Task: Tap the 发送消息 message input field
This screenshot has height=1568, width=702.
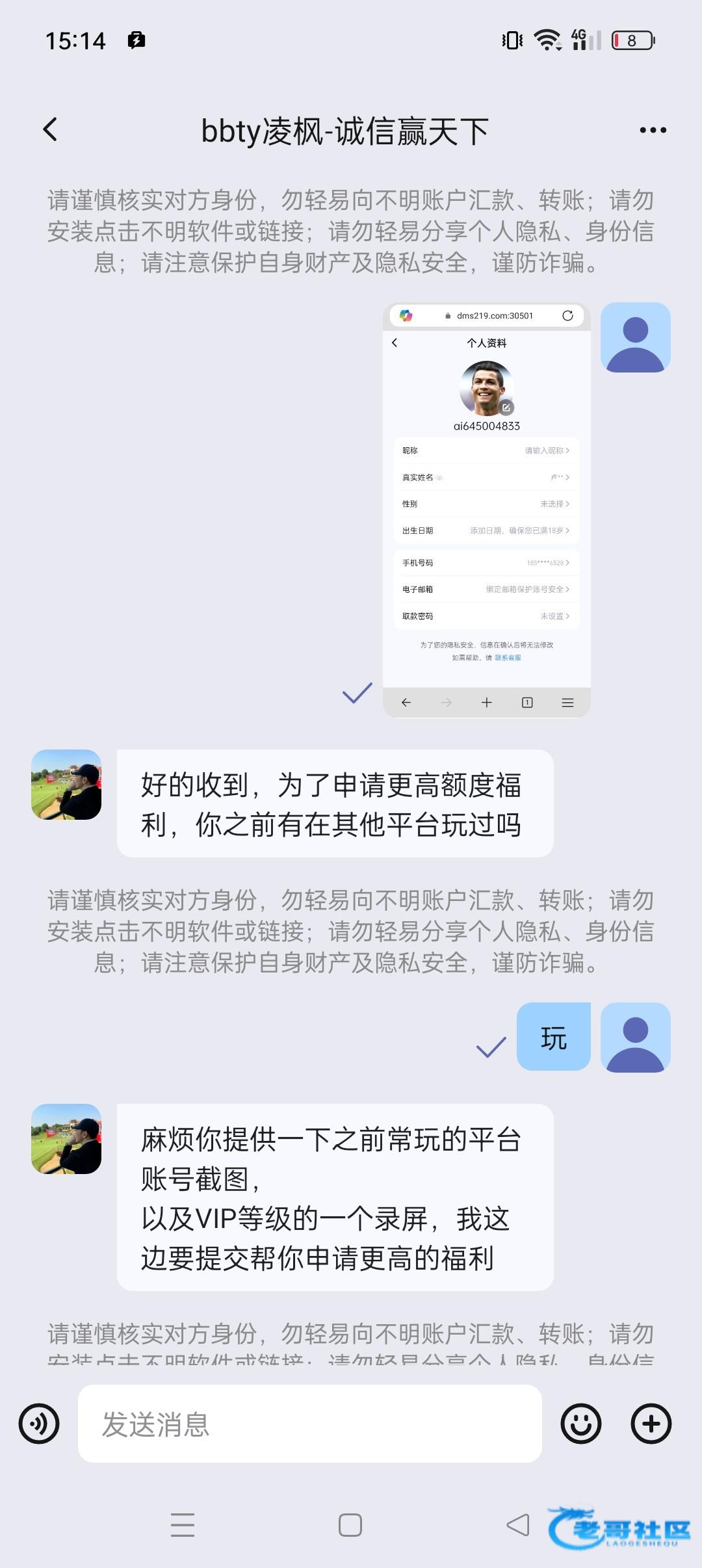Action: [x=309, y=1424]
